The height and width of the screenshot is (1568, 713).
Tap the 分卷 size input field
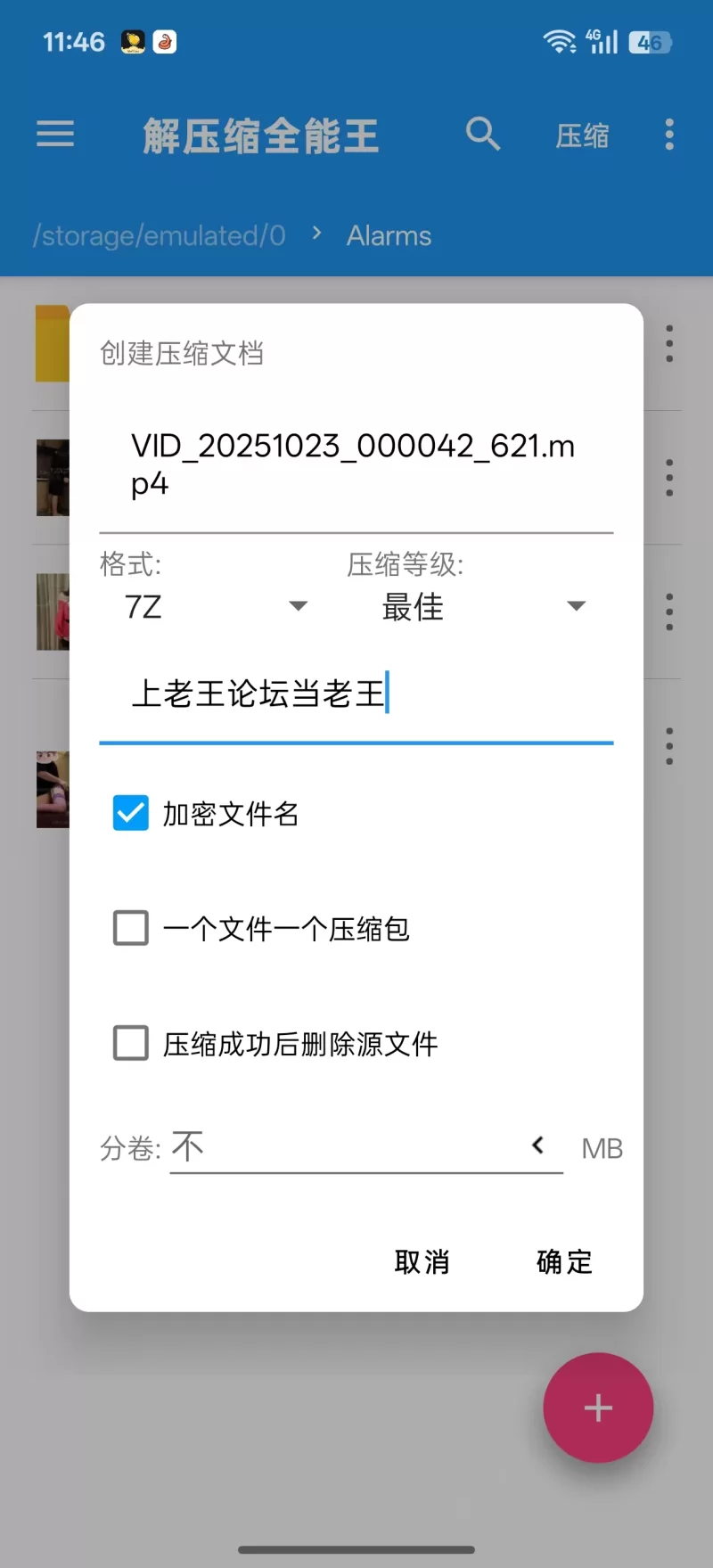point(356,1147)
